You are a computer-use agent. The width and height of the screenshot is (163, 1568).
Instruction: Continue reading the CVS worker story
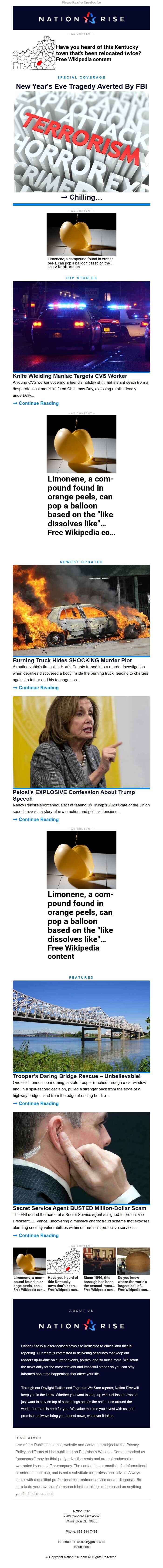point(38,403)
